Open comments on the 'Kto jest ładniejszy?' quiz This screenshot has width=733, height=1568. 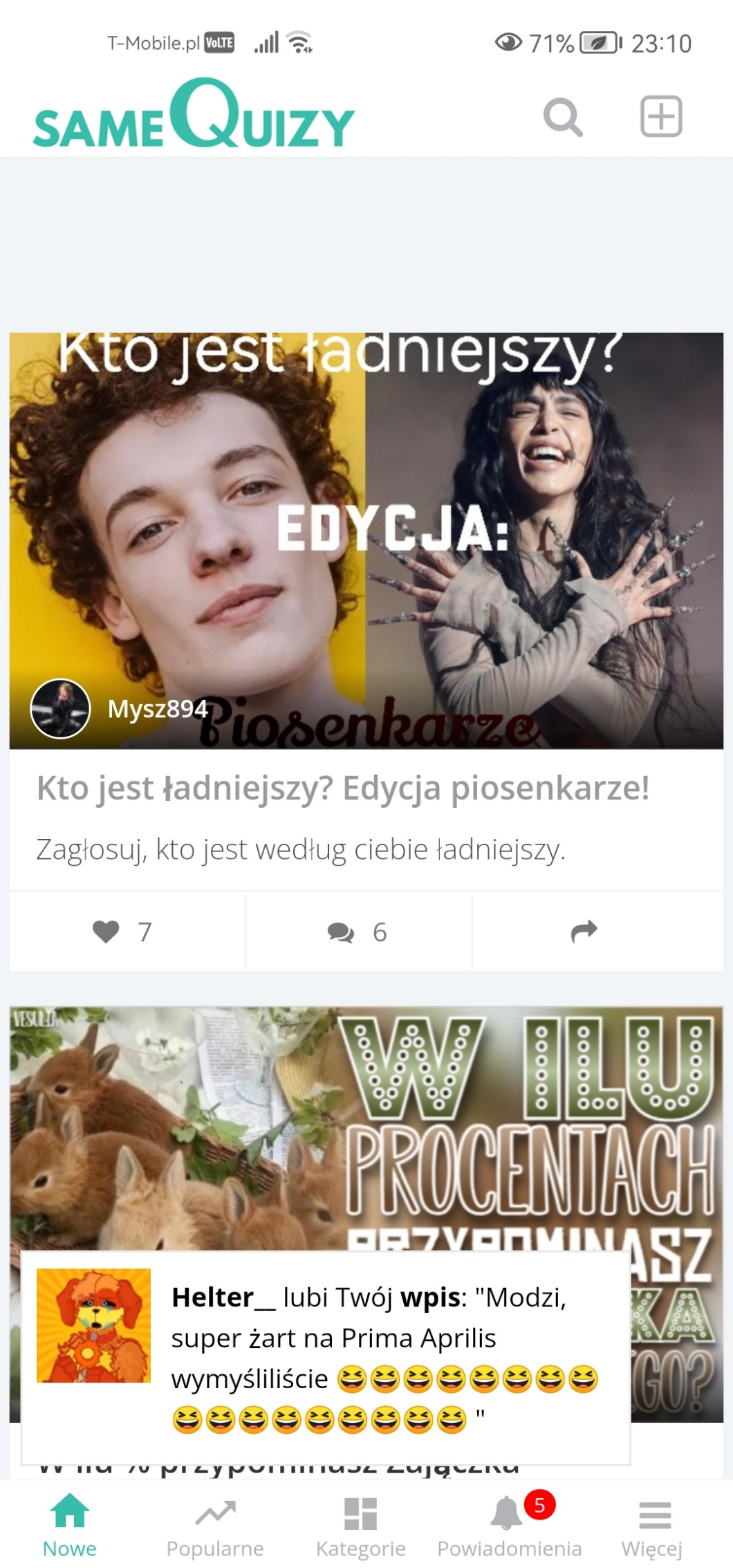(x=358, y=932)
